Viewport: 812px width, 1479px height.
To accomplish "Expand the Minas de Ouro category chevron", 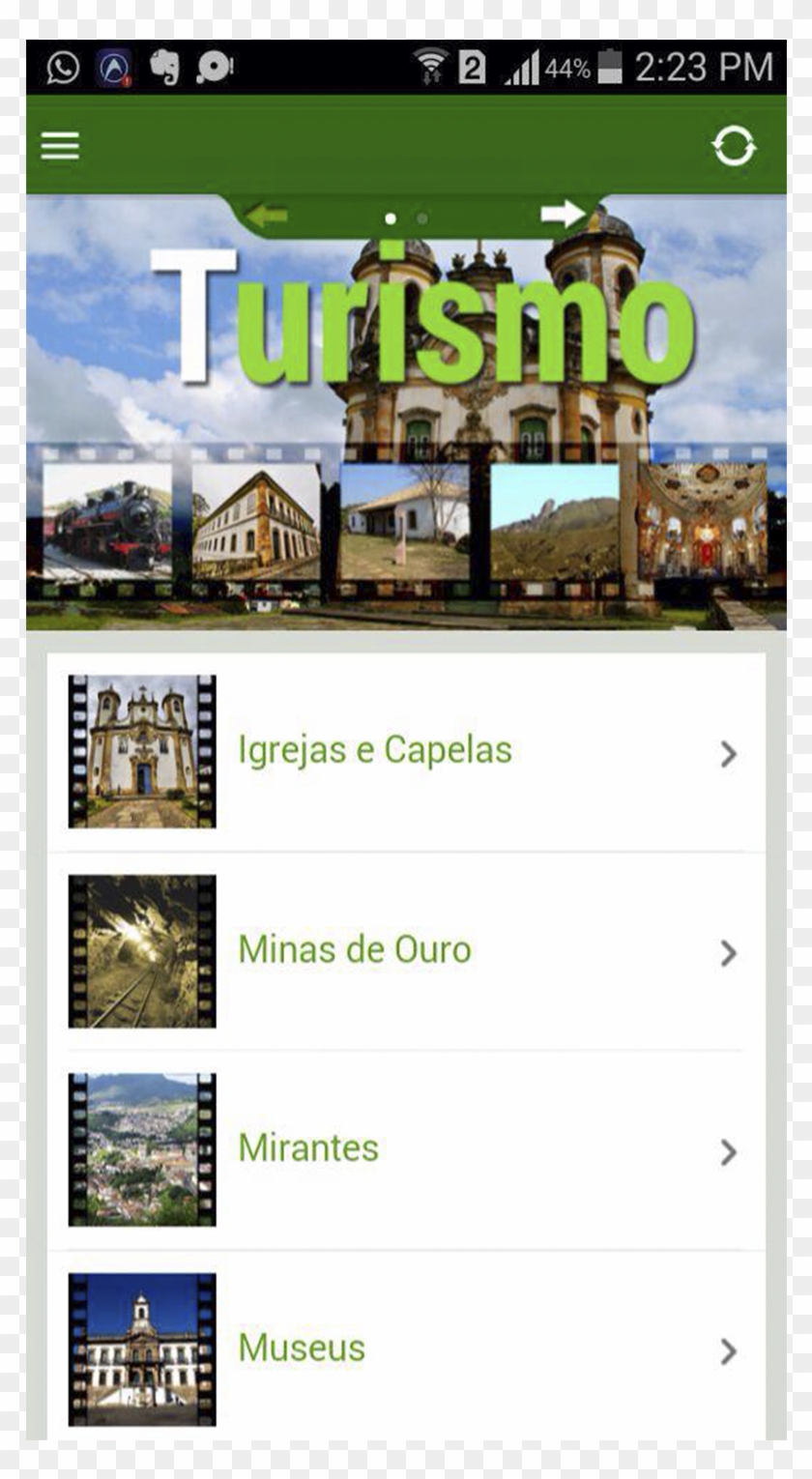I will [728, 954].
